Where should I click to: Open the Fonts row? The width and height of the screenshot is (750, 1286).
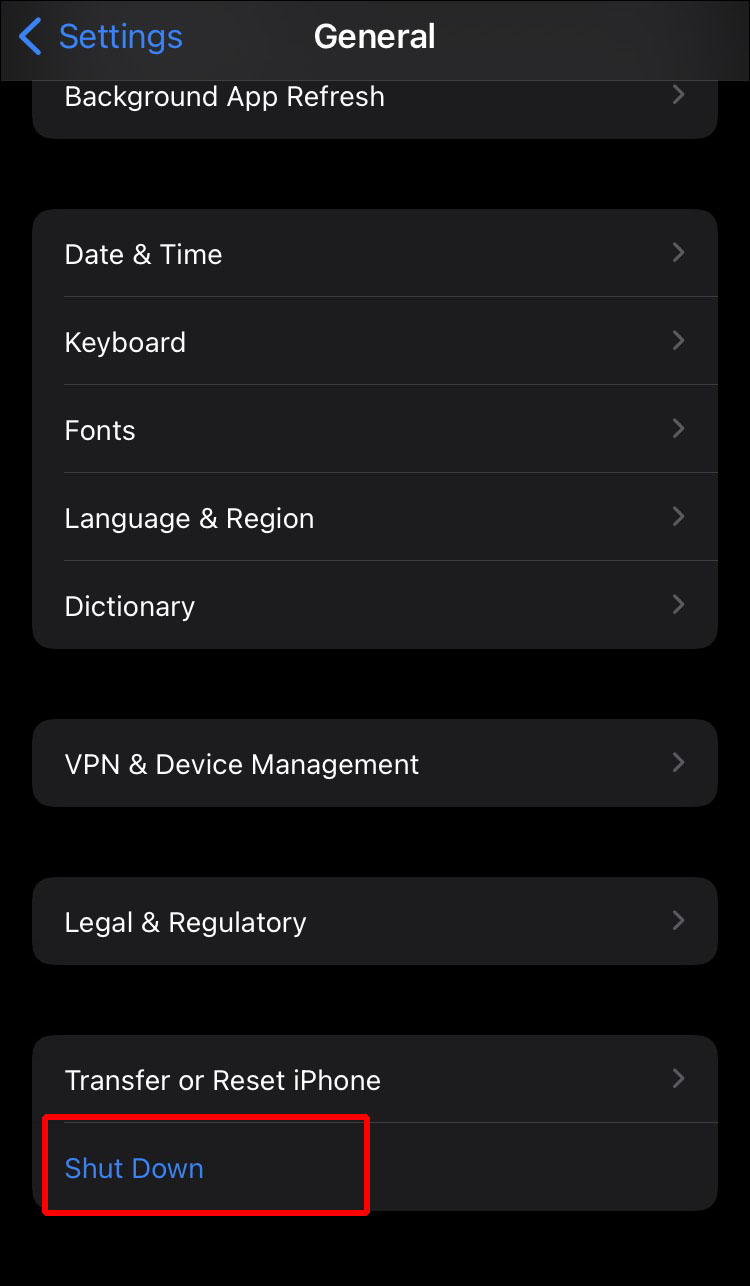pos(374,430)
